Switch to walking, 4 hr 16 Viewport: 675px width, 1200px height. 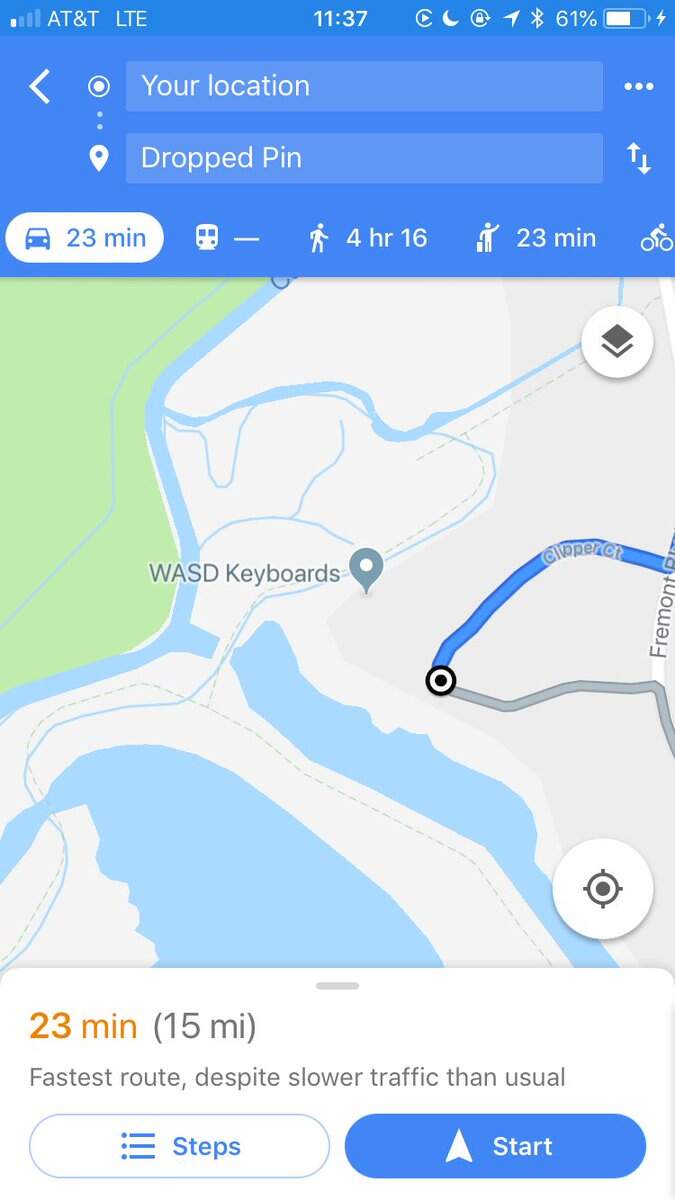(368, 238)
